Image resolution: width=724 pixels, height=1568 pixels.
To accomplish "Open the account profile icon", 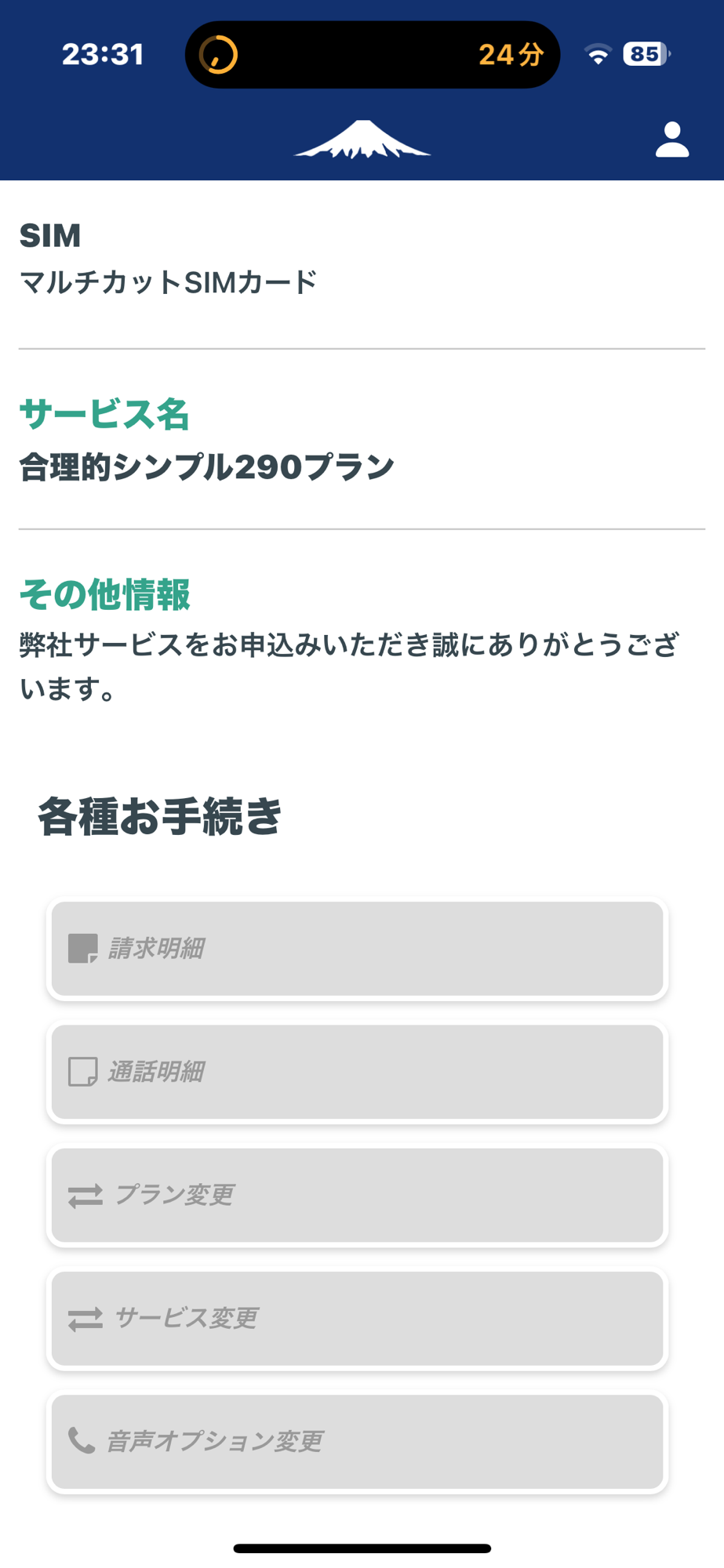I will point(672,140).
